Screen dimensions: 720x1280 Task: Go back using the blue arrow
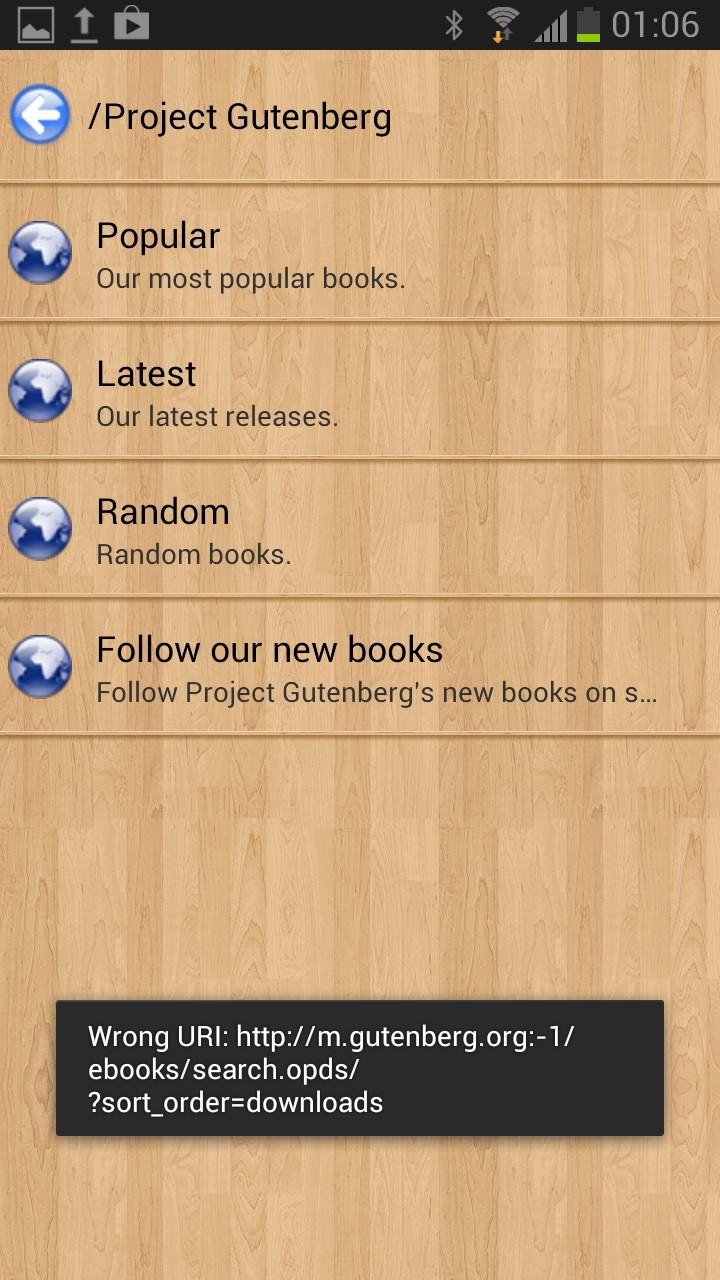40,116
